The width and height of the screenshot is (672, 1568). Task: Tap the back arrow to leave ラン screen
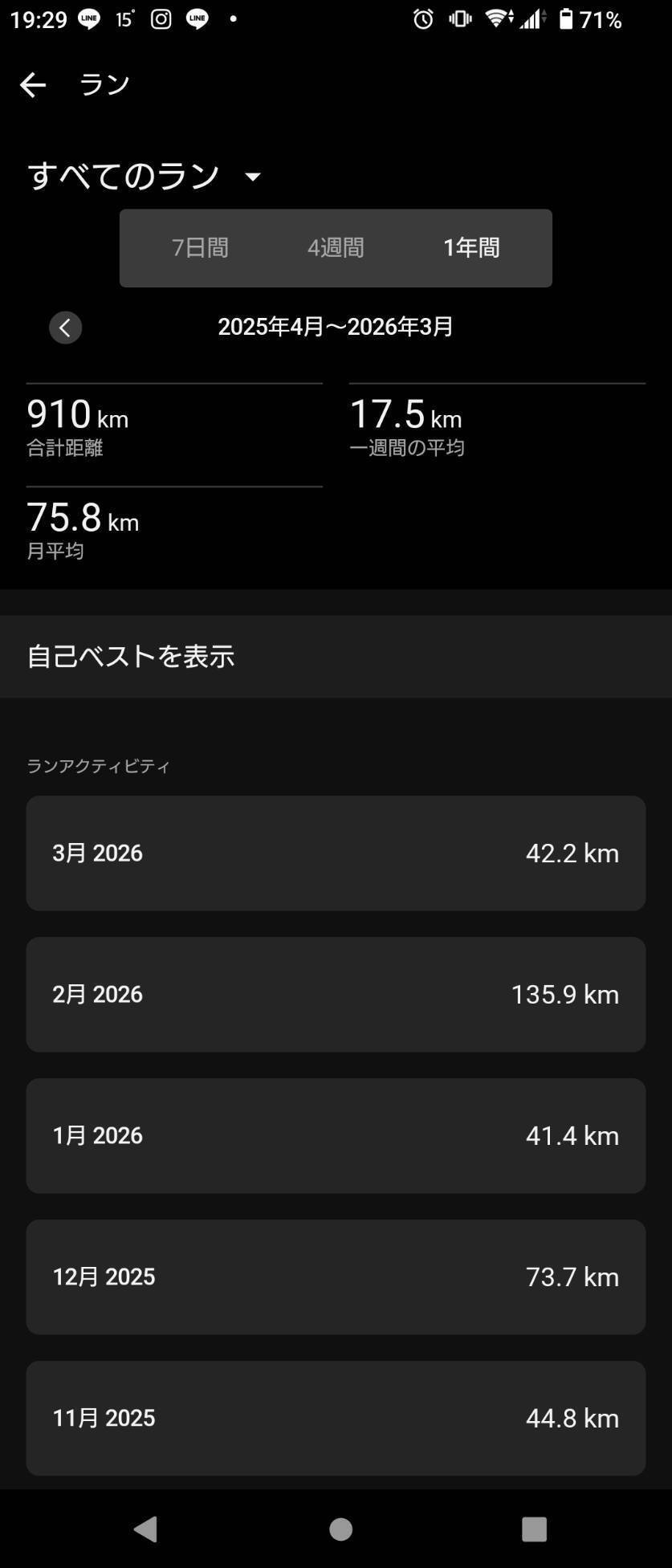(x=32, y=84)
